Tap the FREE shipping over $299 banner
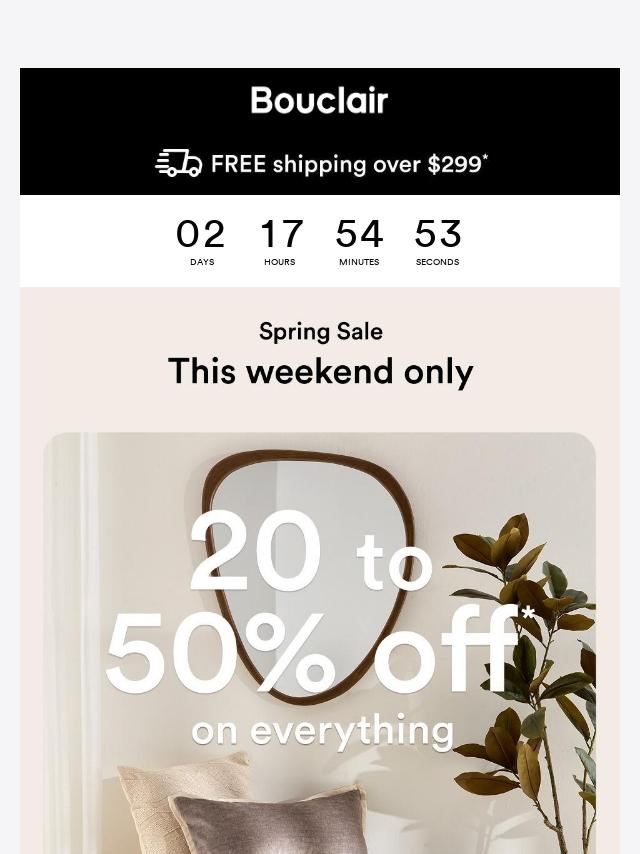This screenshot has height=854, width=640. tap(321, 164)
